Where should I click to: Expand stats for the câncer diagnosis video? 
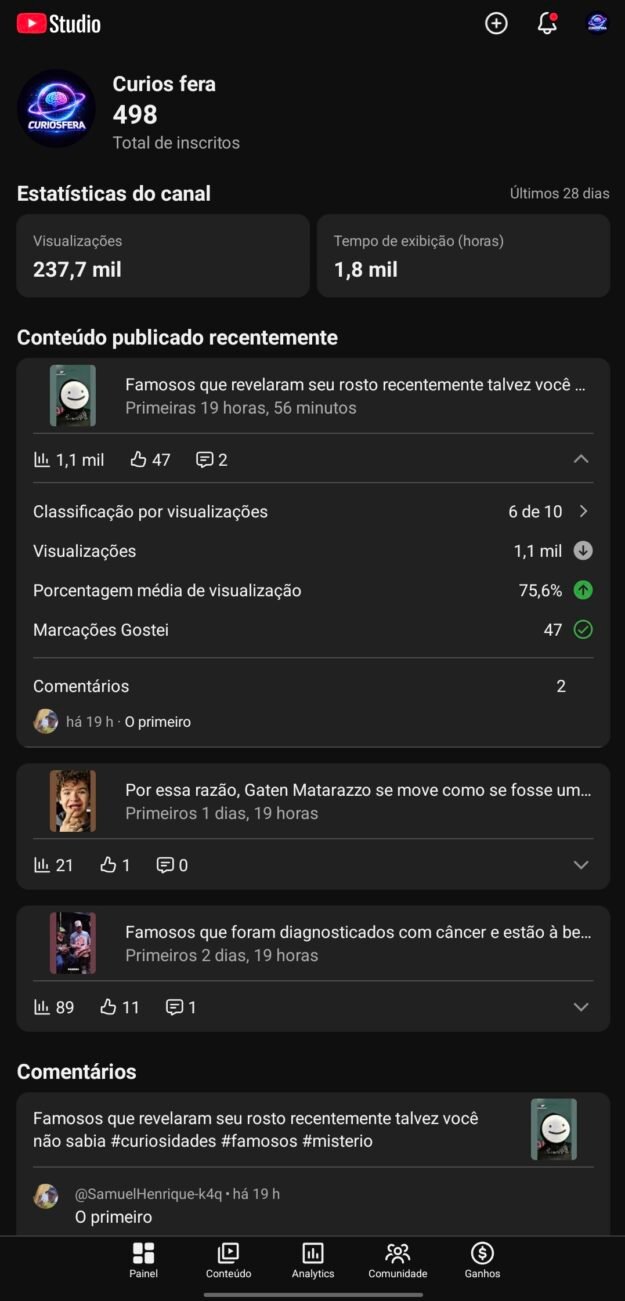coord(581,1007)
